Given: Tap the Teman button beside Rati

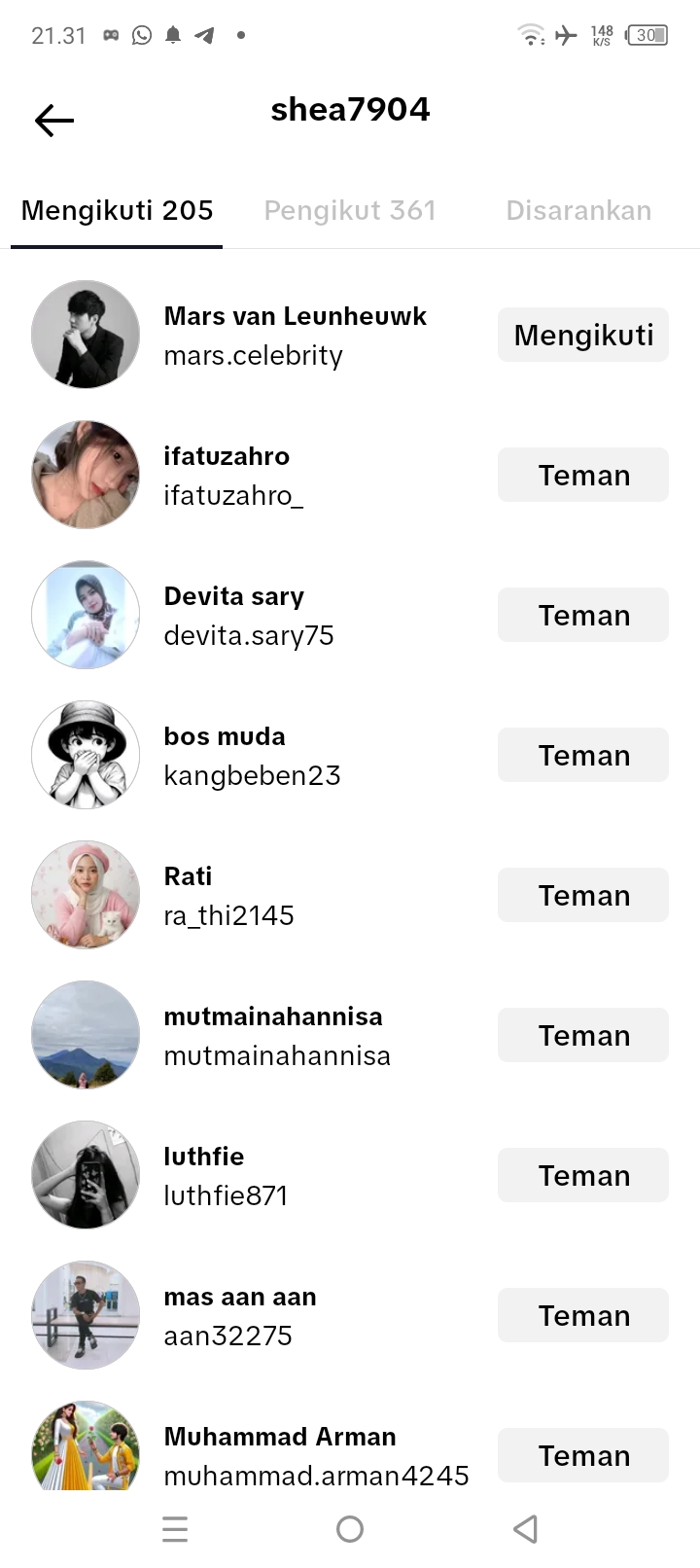Looking at the screenshot, I should 583,896.
